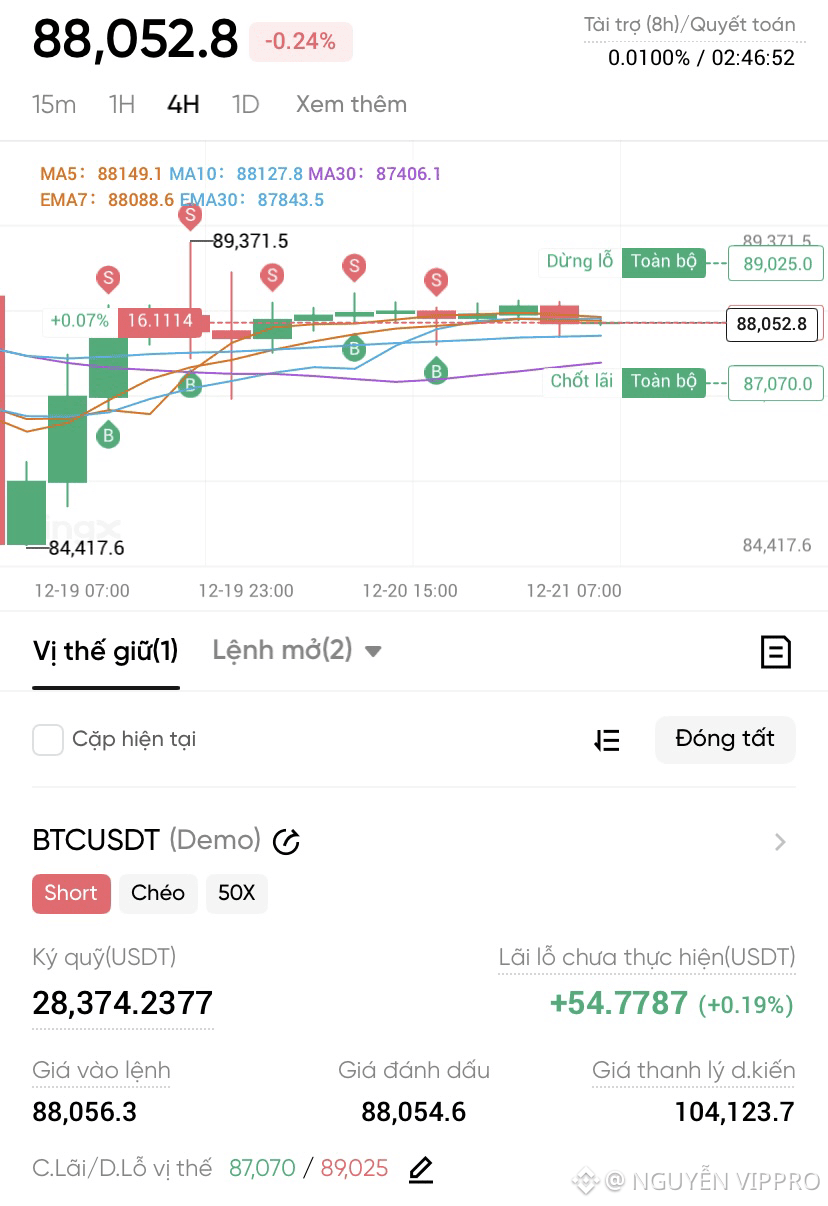Tap the 50X leverage chip
This screenshot has width=828, height=1206.
point(236,893)
